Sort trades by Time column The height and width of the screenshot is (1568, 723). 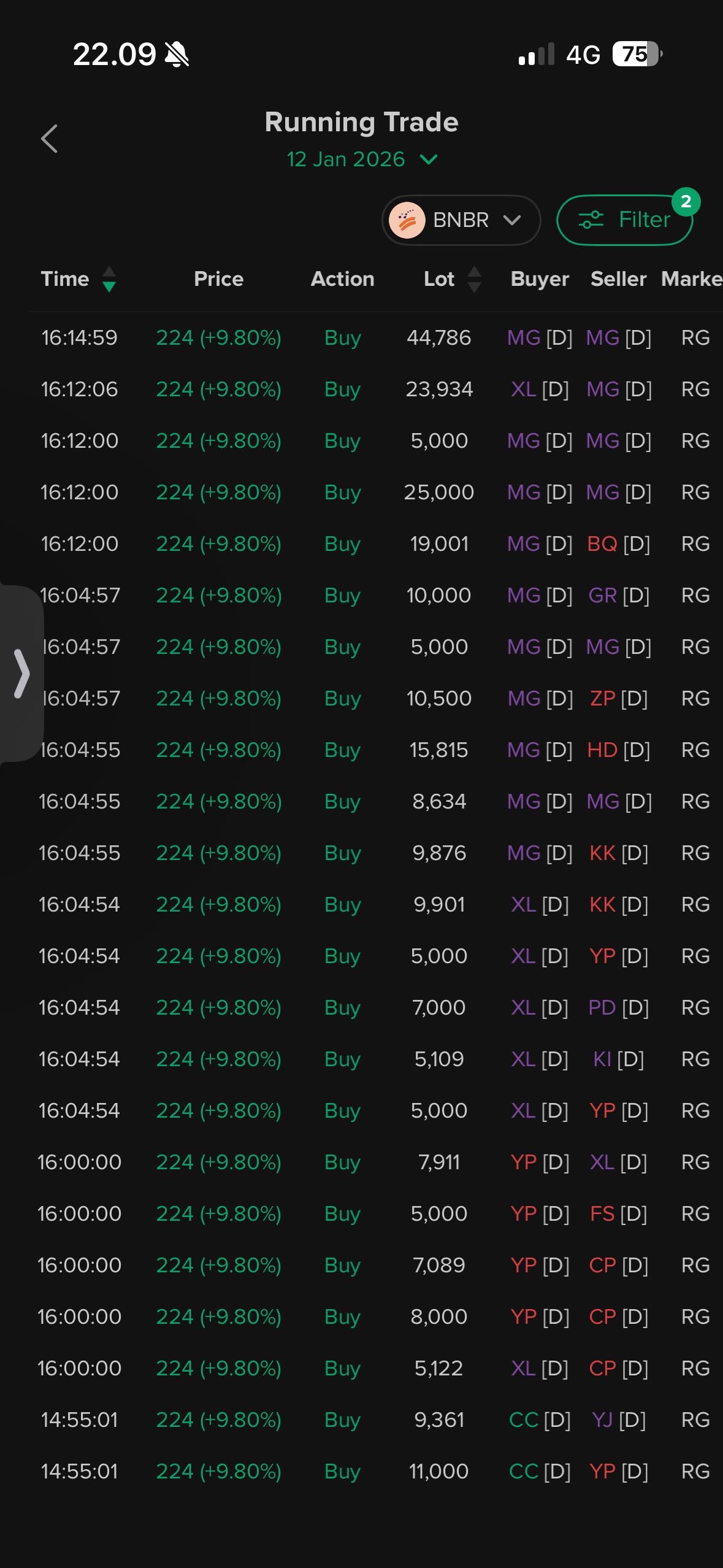78,279
